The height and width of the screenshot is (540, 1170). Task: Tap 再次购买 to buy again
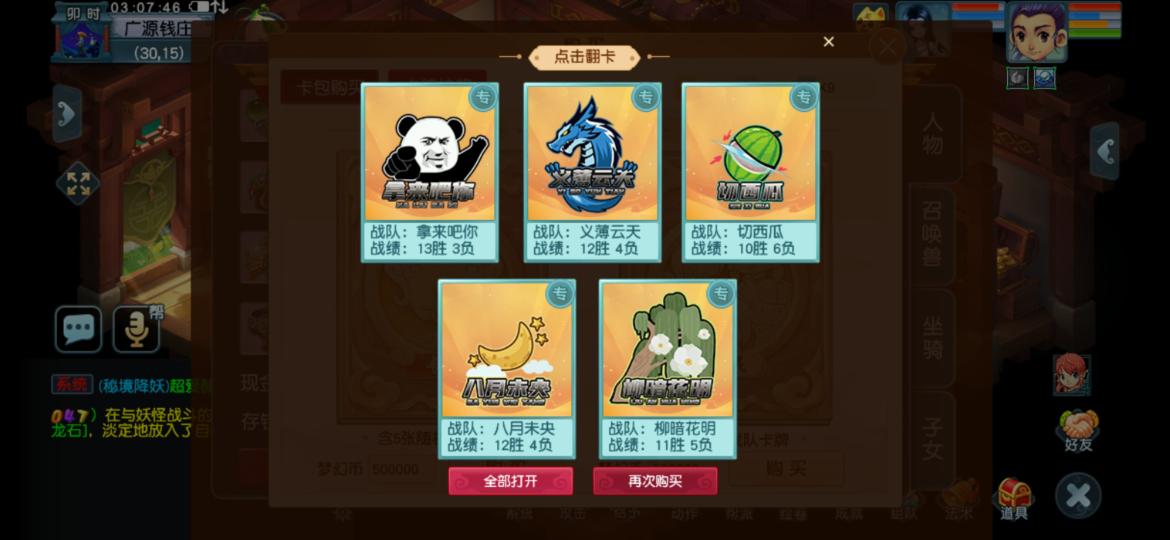click(x=655, y=481)
